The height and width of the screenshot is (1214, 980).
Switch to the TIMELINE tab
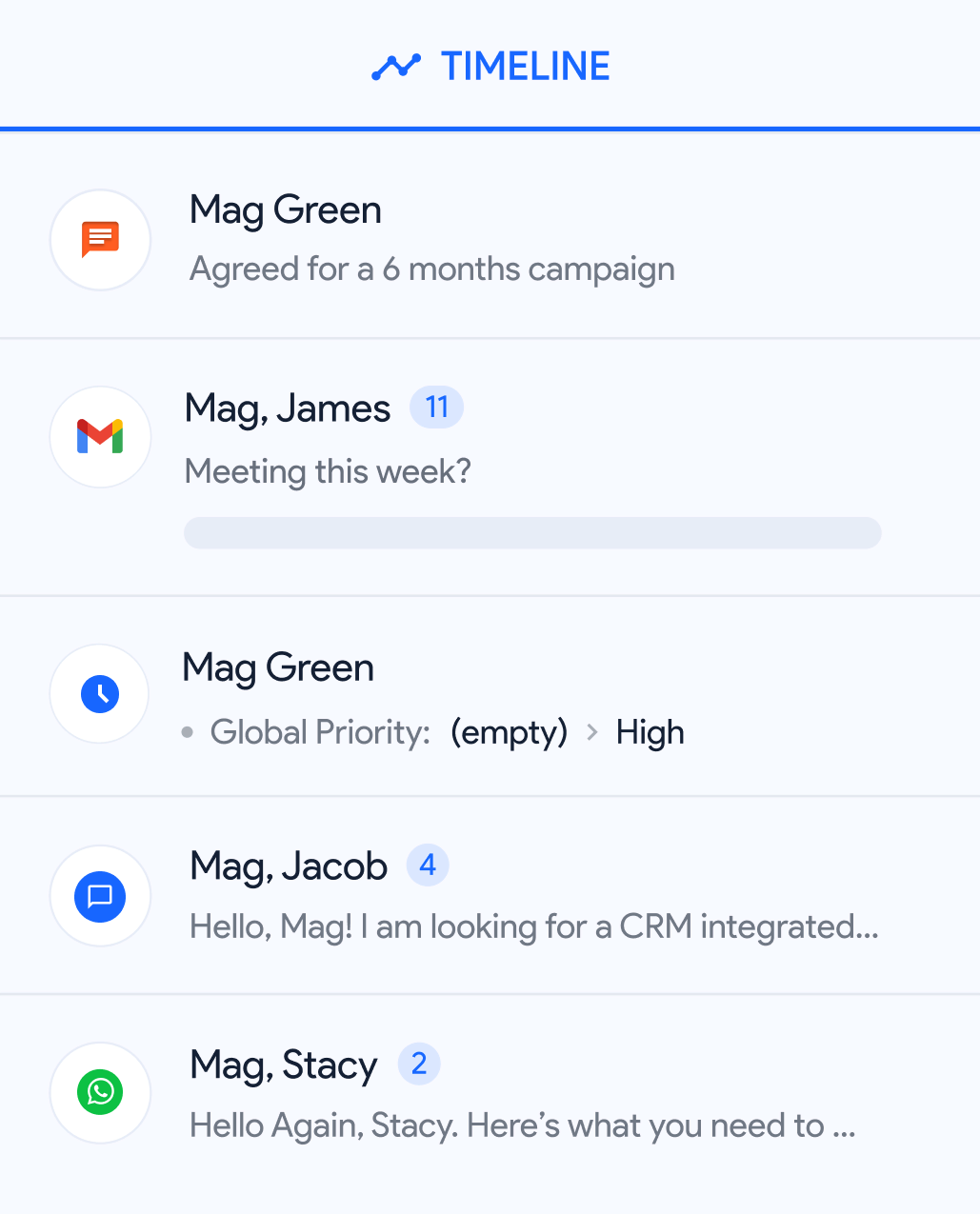pyautogui.click(x=525, y=66)
